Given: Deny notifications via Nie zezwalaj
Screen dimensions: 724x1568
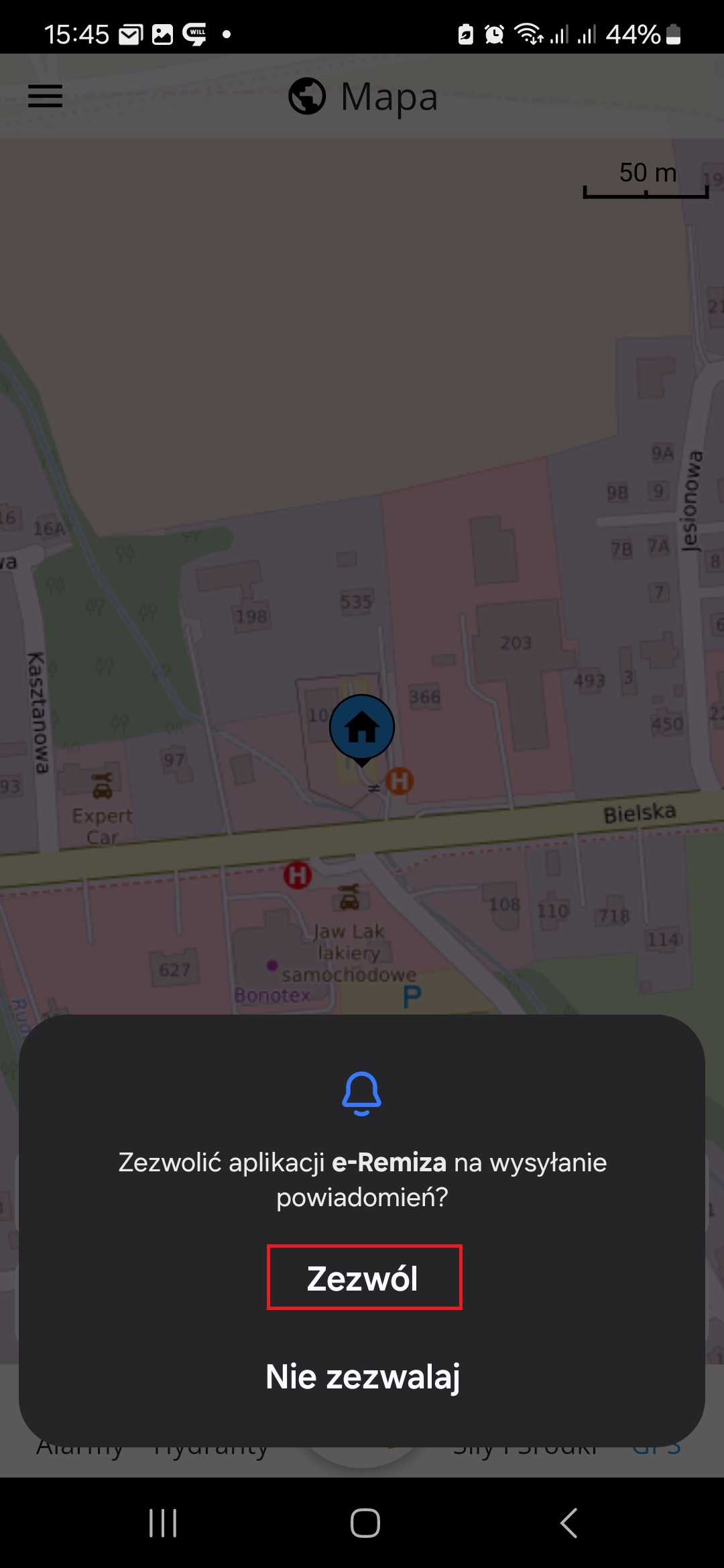Looking at the screenshot, I should 363,1376.
